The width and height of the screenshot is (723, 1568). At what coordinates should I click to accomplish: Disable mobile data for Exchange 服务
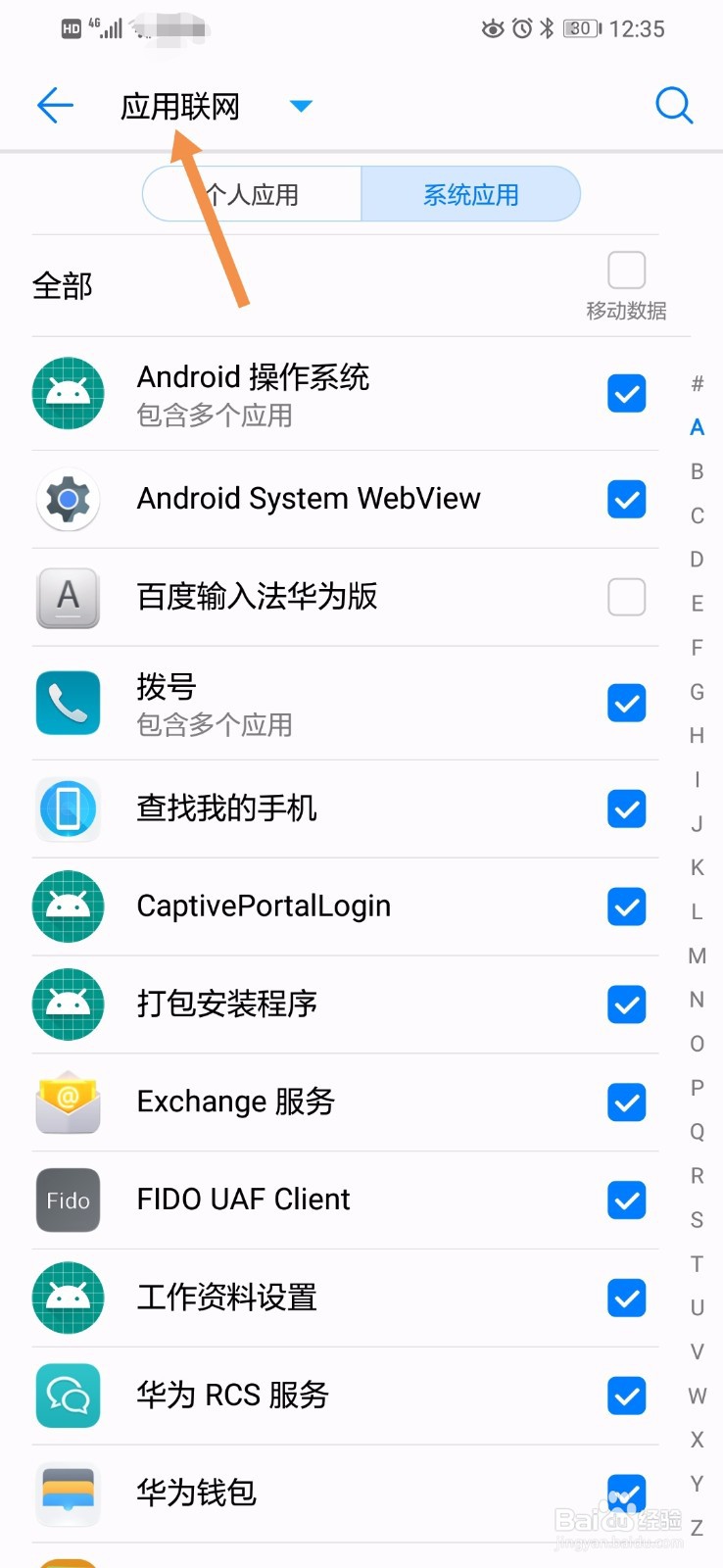click(627, 1102)
